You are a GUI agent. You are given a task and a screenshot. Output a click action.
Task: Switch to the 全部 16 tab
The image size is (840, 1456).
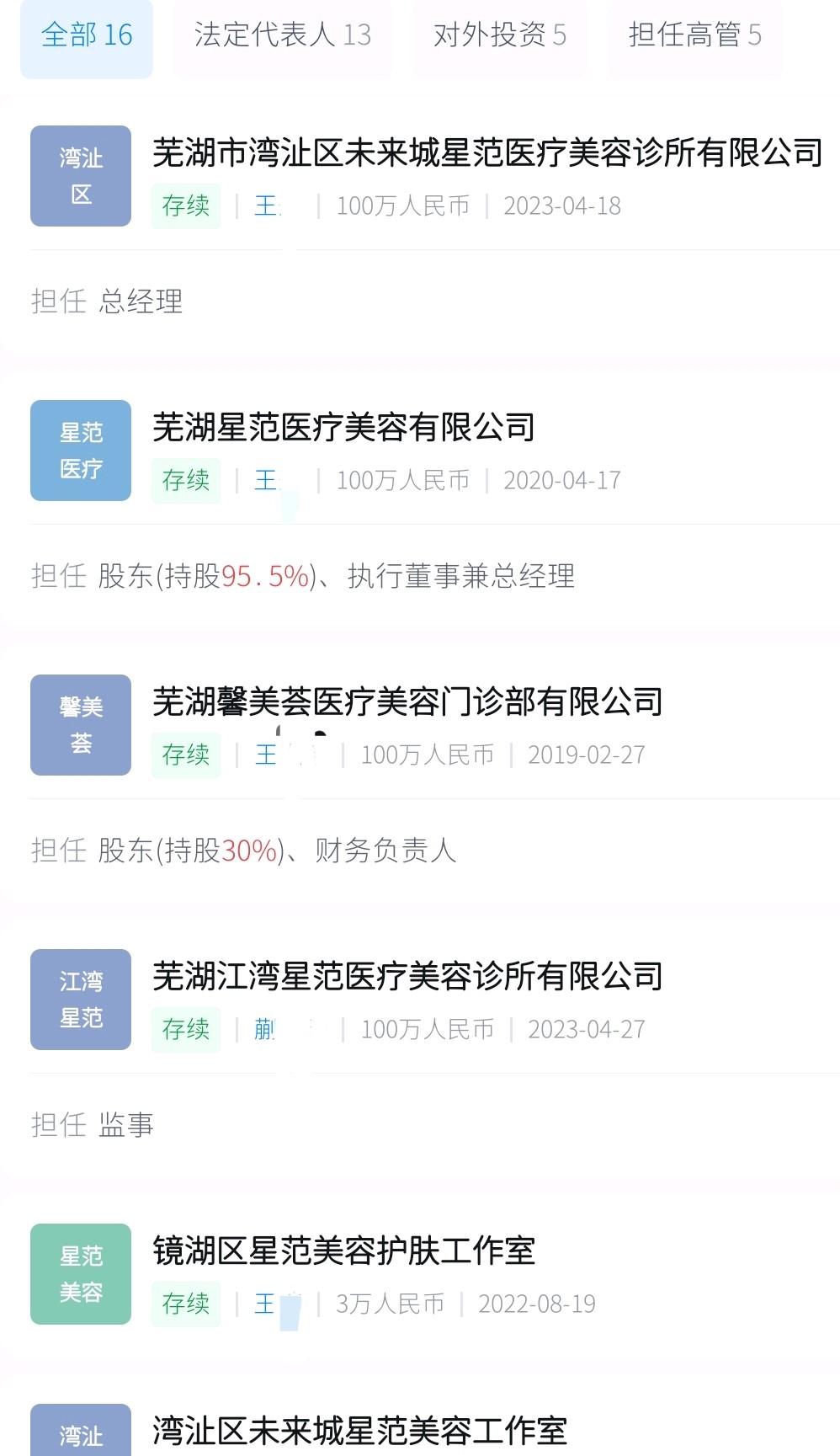87,35
